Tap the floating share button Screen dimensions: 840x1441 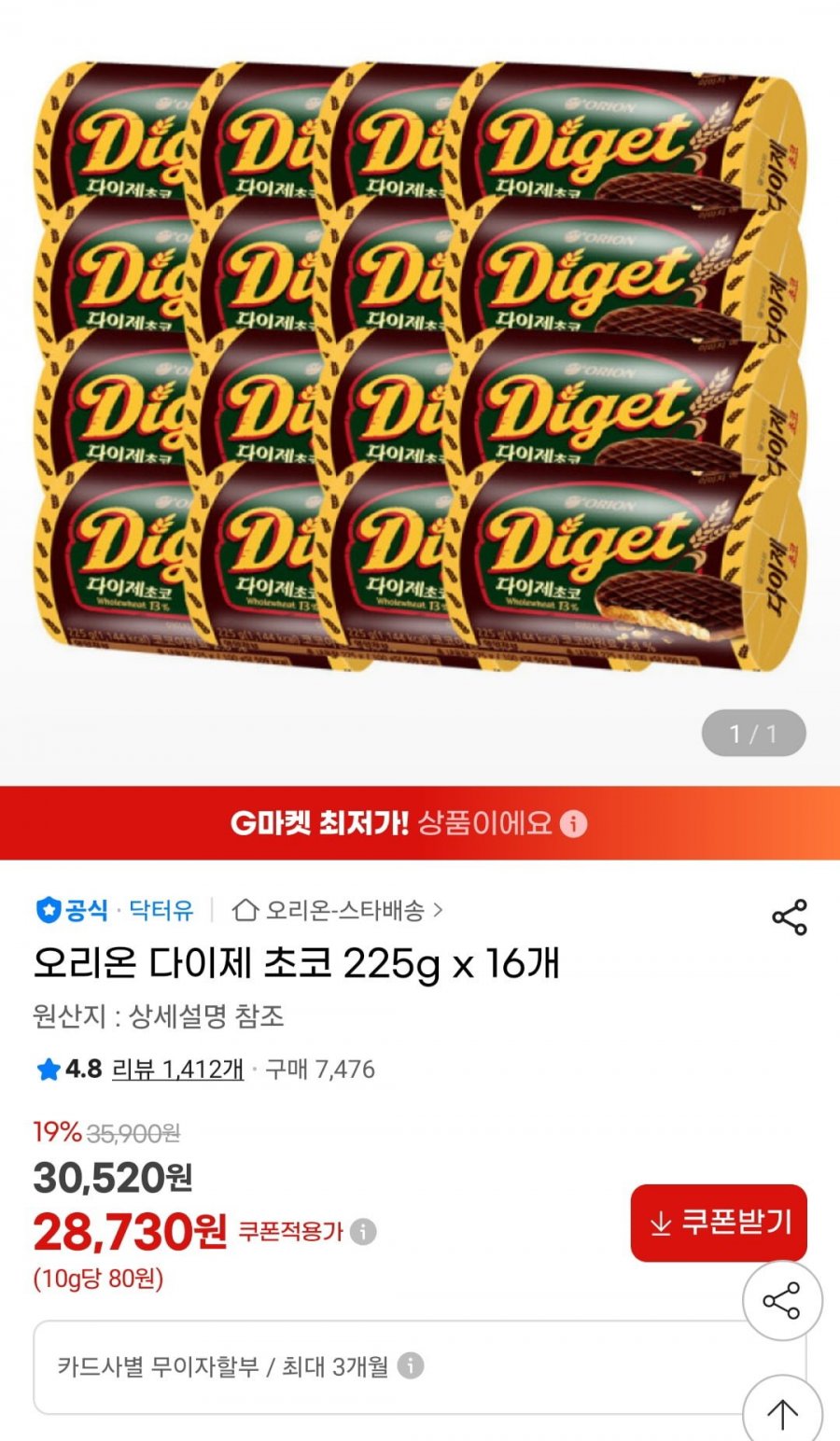782,1301
